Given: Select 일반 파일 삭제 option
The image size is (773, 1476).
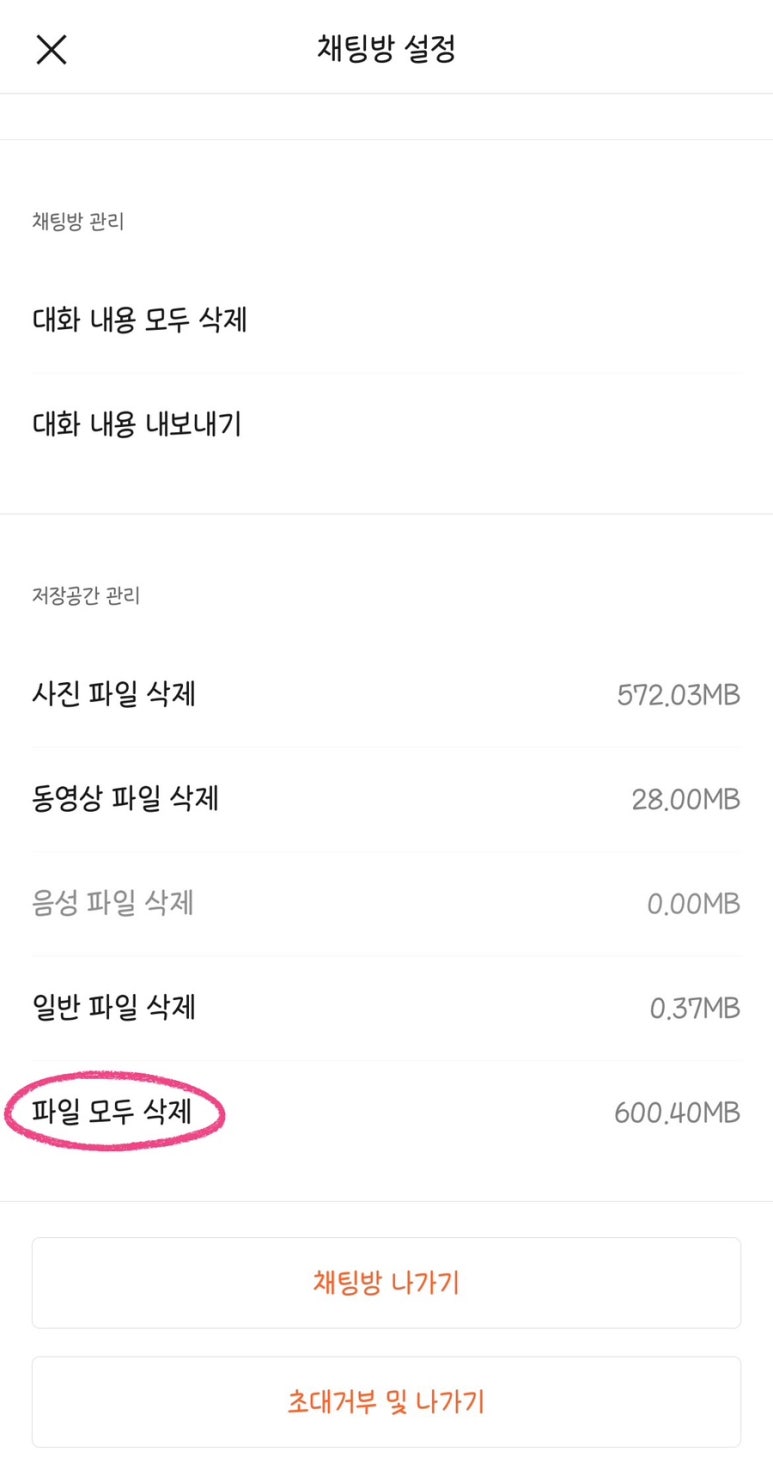Looking at the screenshot, I should pyautogui.click(x=386, y=1008).
